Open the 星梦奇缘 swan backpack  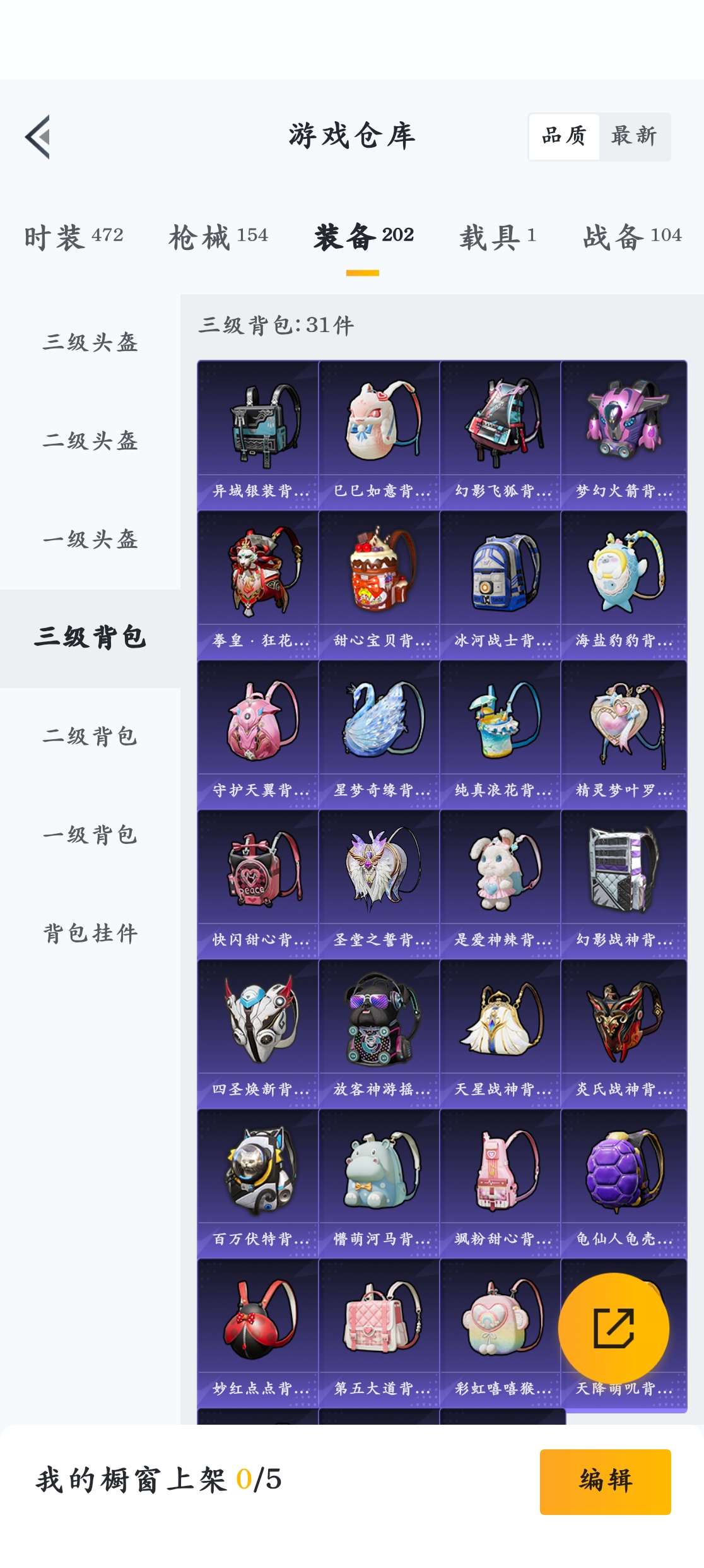379,734
